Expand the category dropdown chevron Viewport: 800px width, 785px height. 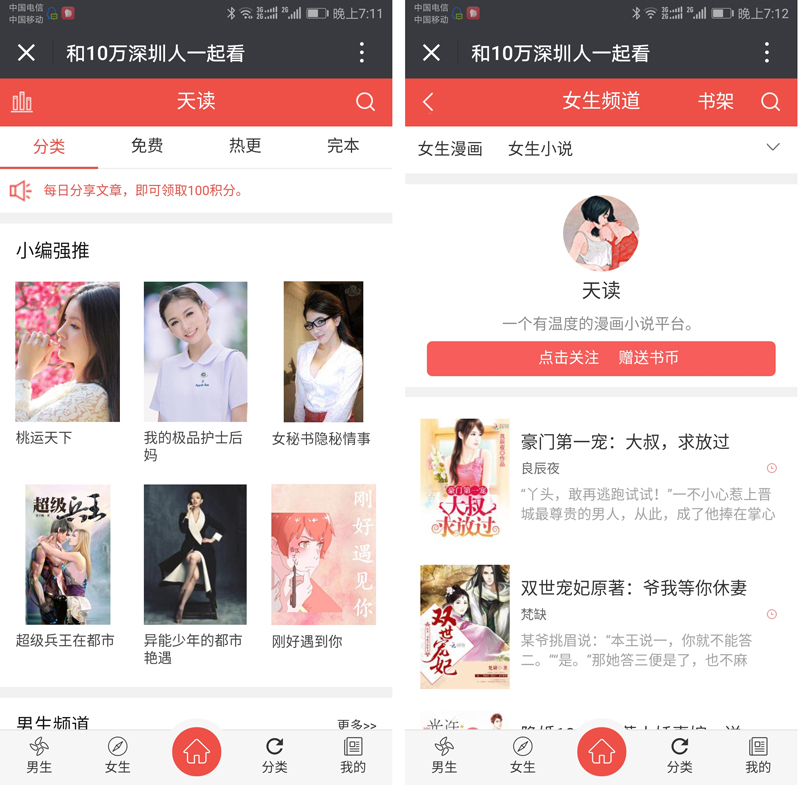[x=772, y=148]
